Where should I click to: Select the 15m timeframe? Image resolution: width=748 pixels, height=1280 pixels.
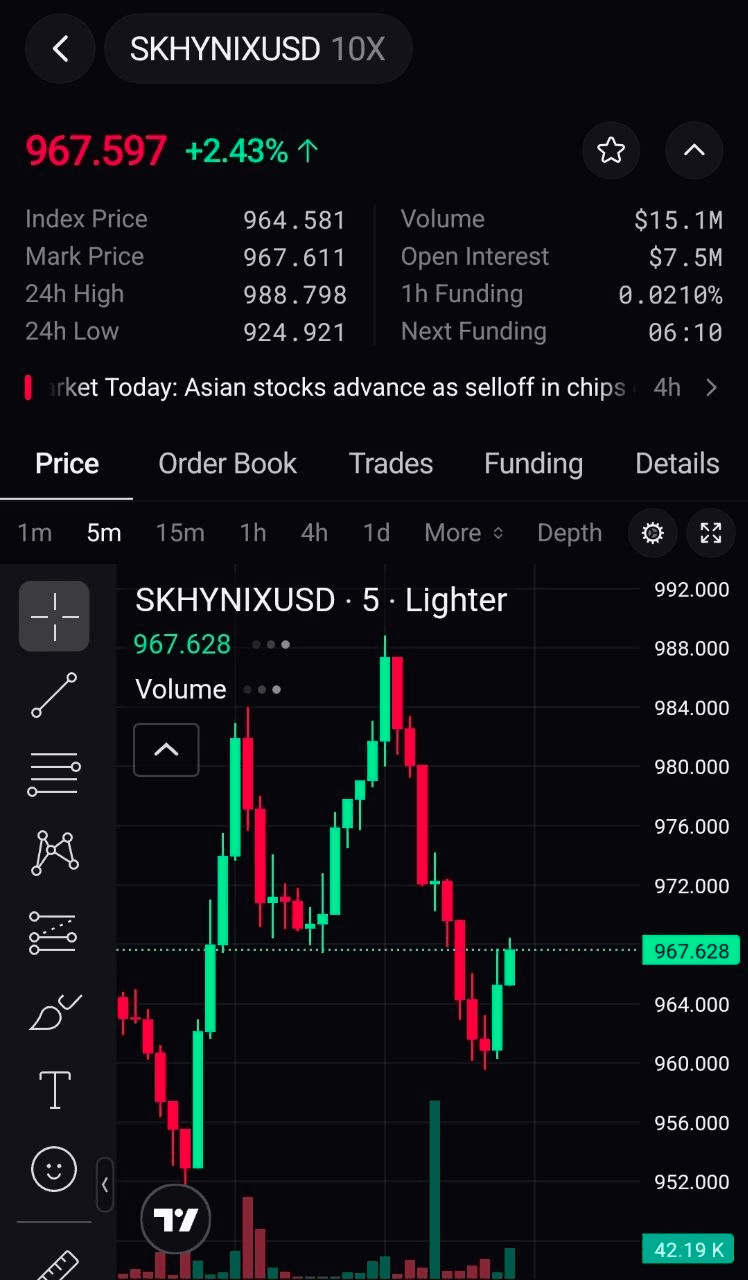click(180, 533)
